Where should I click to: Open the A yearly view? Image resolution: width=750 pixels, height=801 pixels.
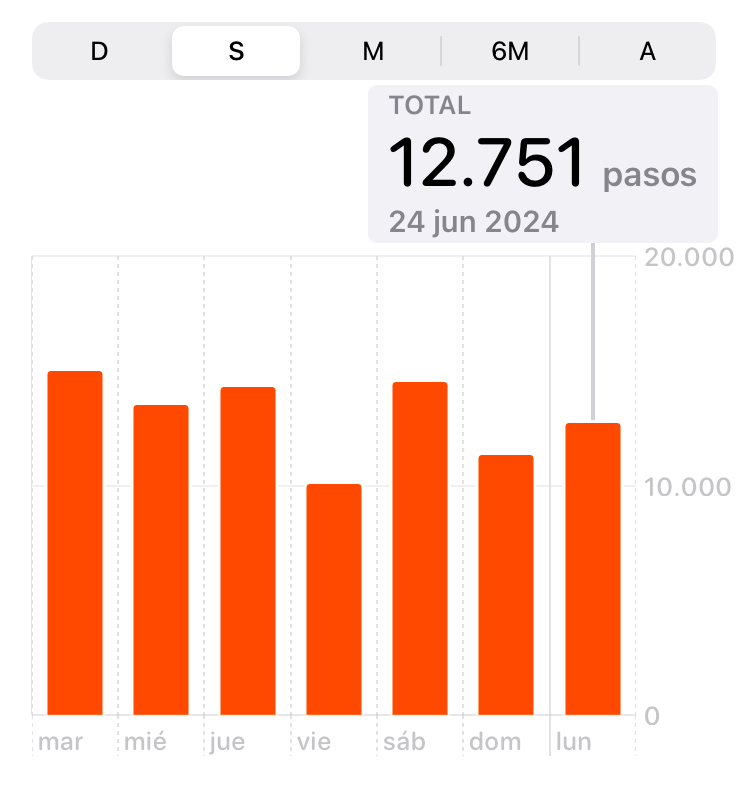pyautogui.click(x=647, y=51)
